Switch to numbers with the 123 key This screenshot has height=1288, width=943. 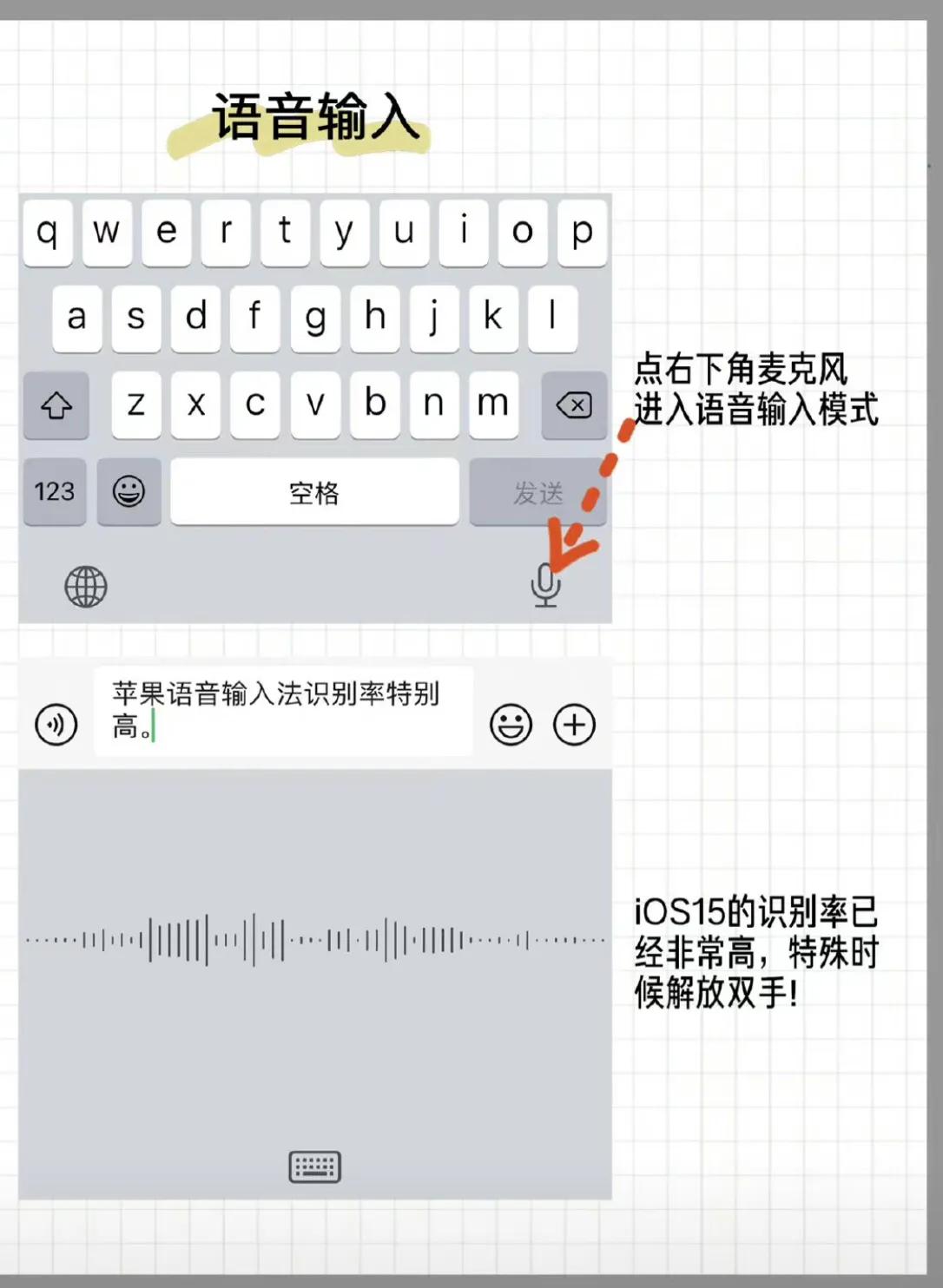(55, 492)
